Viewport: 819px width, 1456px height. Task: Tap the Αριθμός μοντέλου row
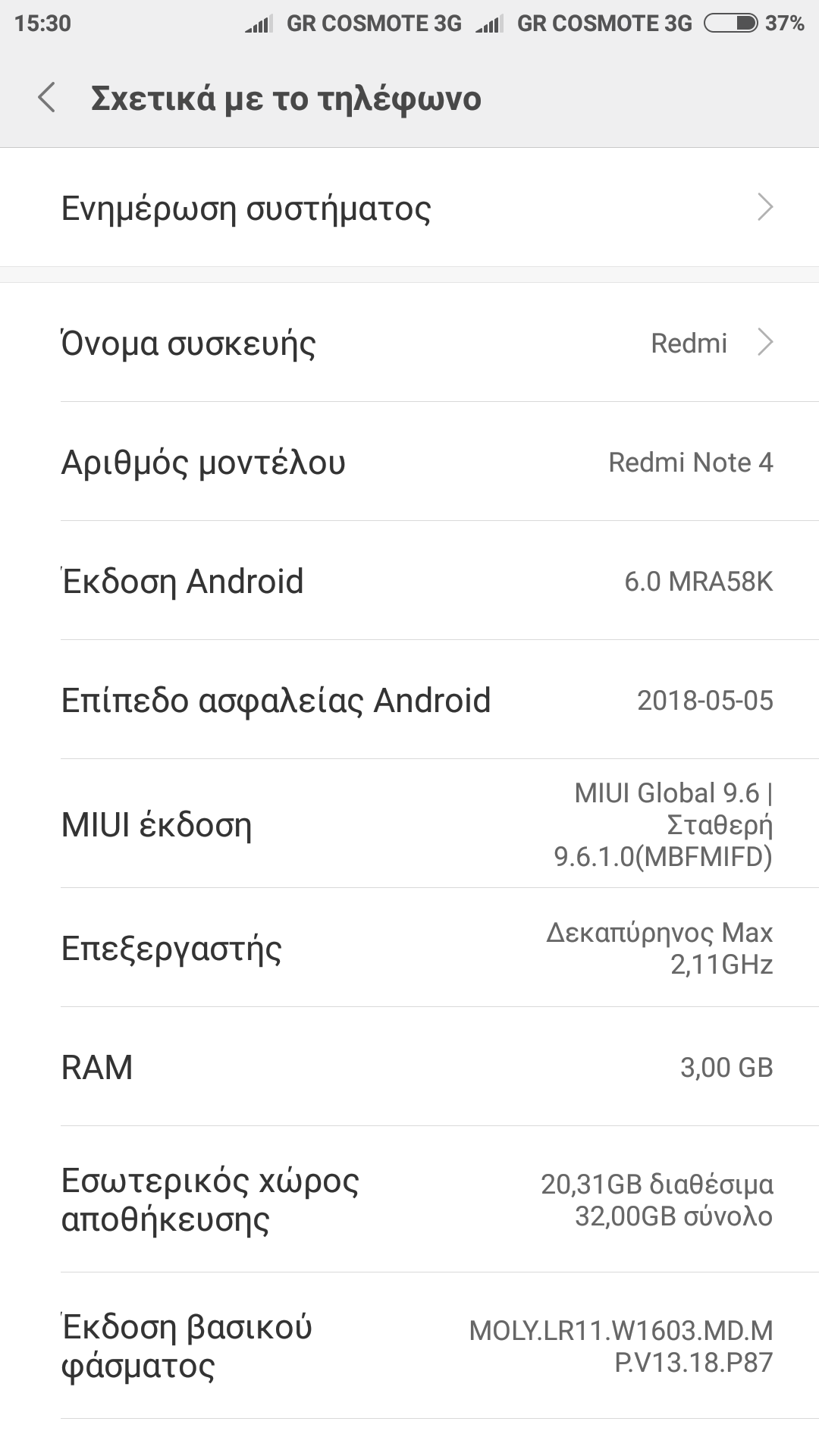(409, 462)
